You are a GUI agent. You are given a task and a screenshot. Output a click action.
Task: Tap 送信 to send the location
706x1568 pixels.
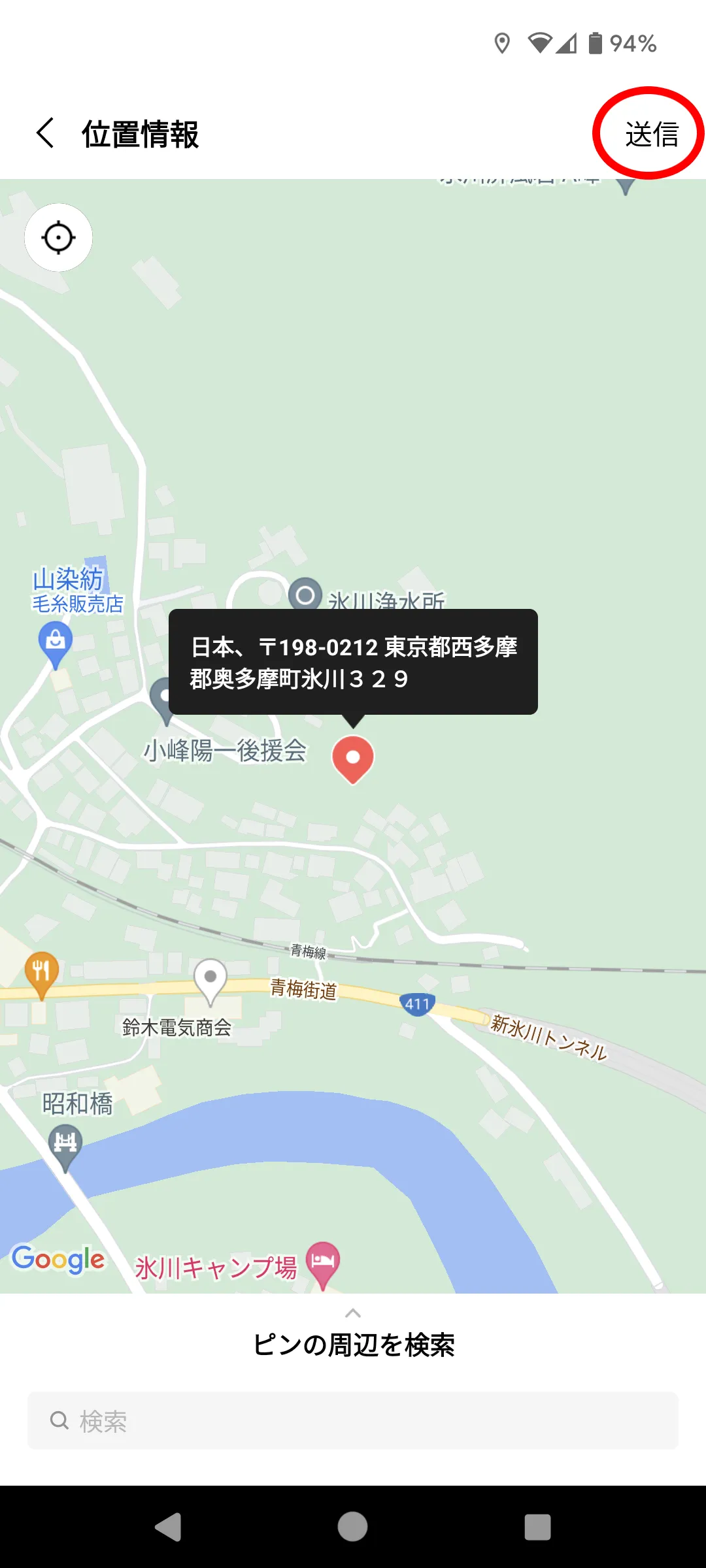651,134
